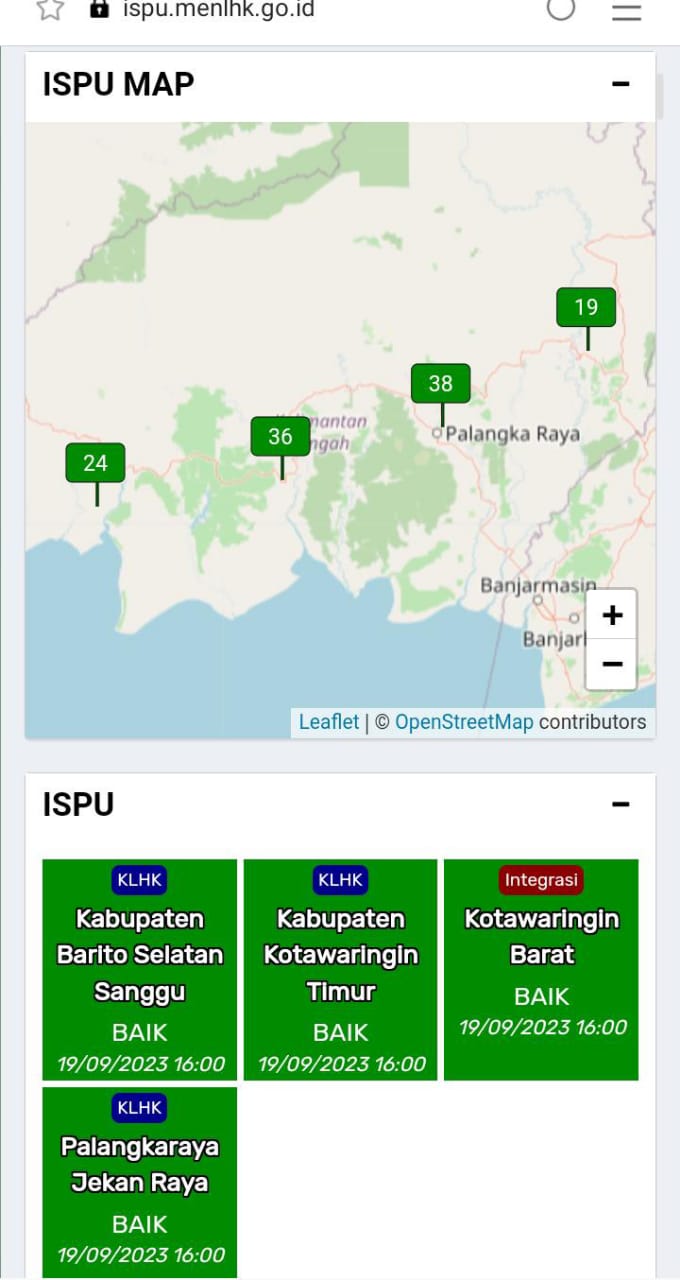Zoom out on the map

[x=612, y=664]
